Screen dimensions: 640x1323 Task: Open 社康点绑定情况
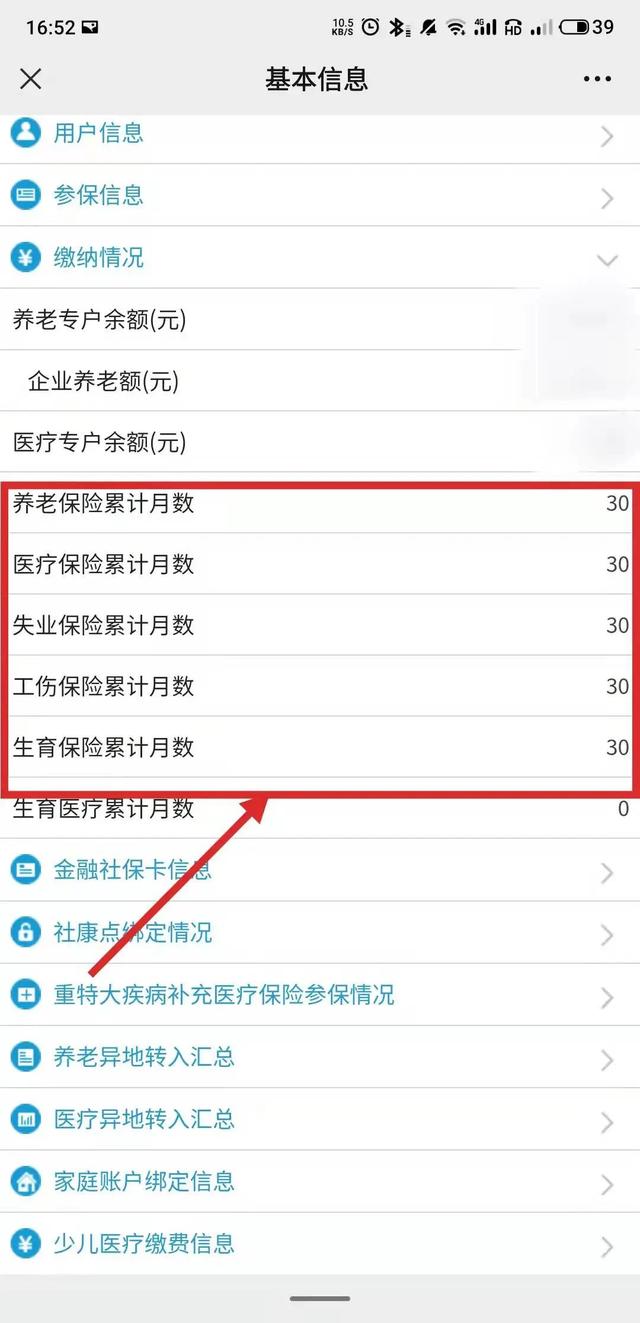320,932
